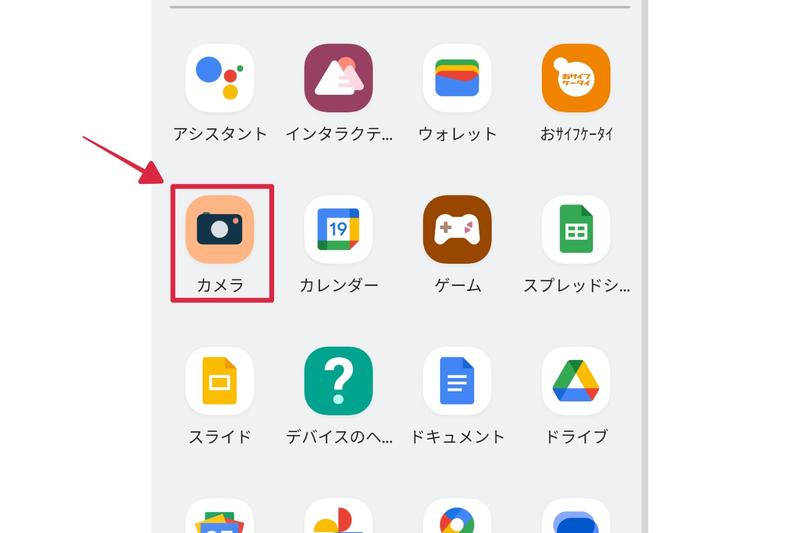Open the カレンダー app

(339, 229)
